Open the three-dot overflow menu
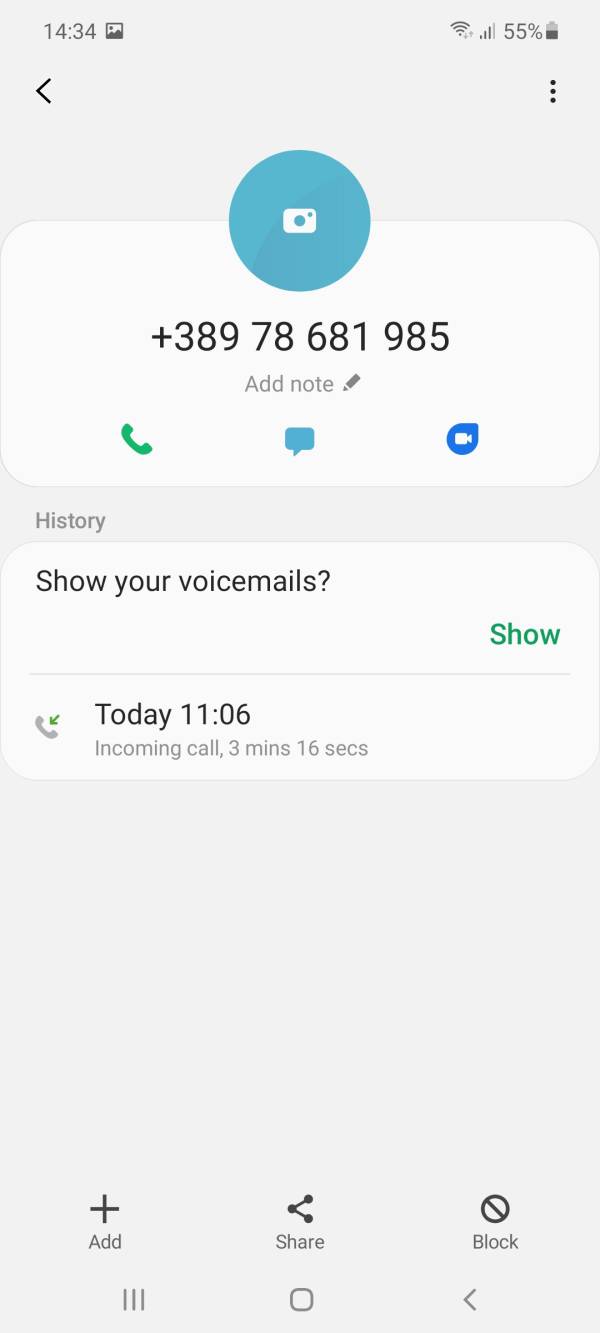The width and height of the screenshot is (600, 1333). (553, 92)
